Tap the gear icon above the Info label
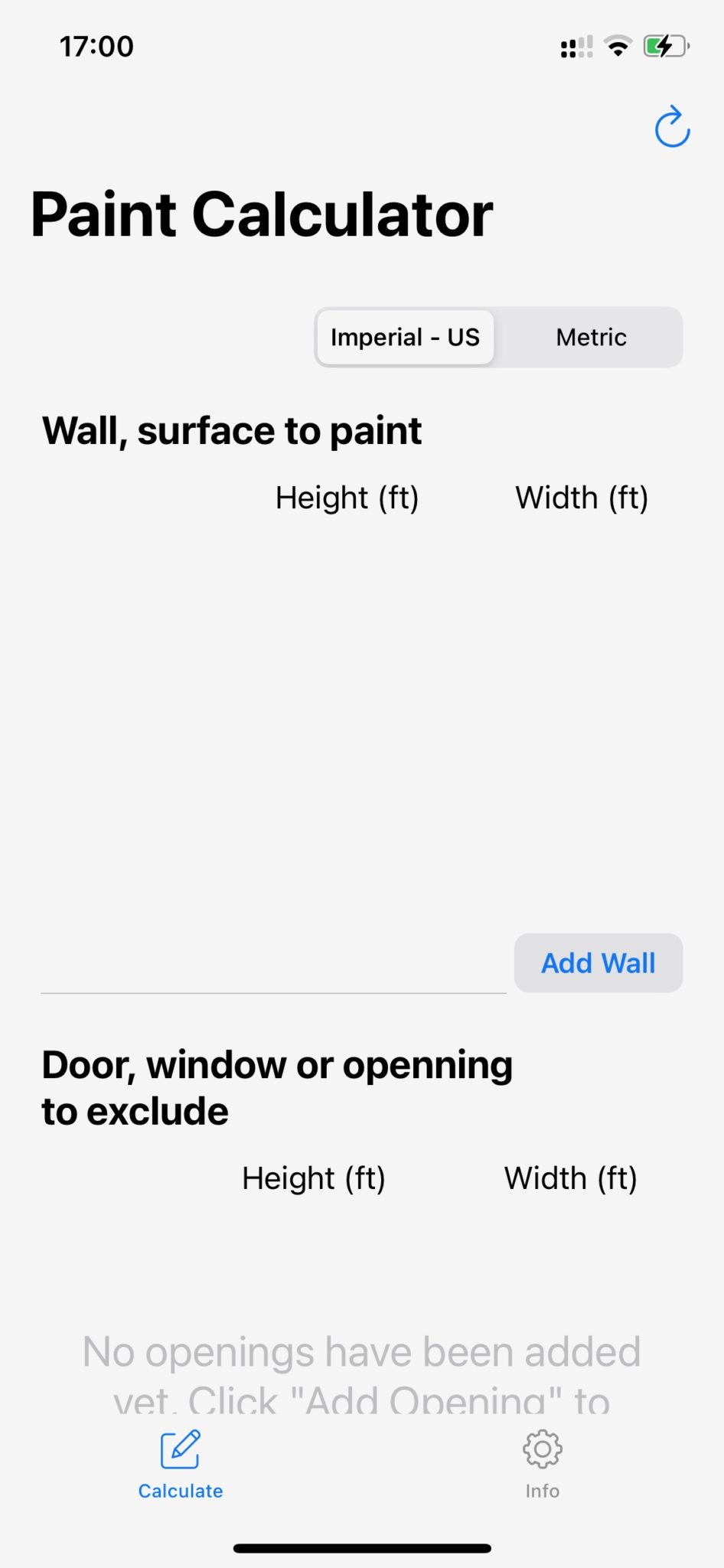Image resolution: width=724 pixels, height=1568 pixels. pos(541,1449)
